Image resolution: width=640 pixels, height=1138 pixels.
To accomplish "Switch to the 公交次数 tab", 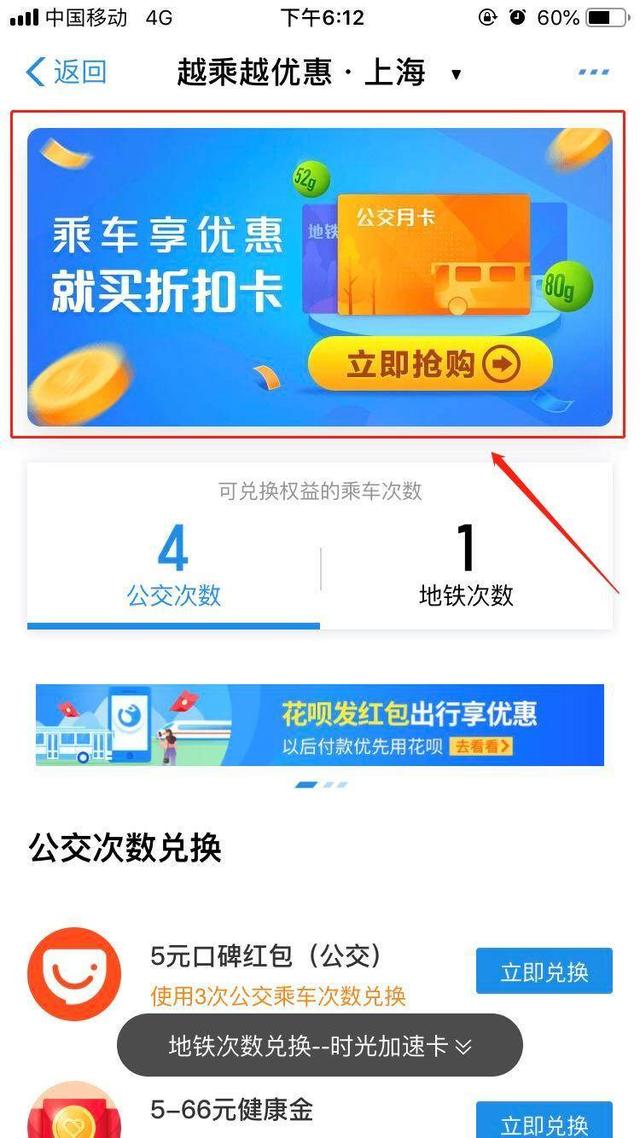I will (173, 566).
